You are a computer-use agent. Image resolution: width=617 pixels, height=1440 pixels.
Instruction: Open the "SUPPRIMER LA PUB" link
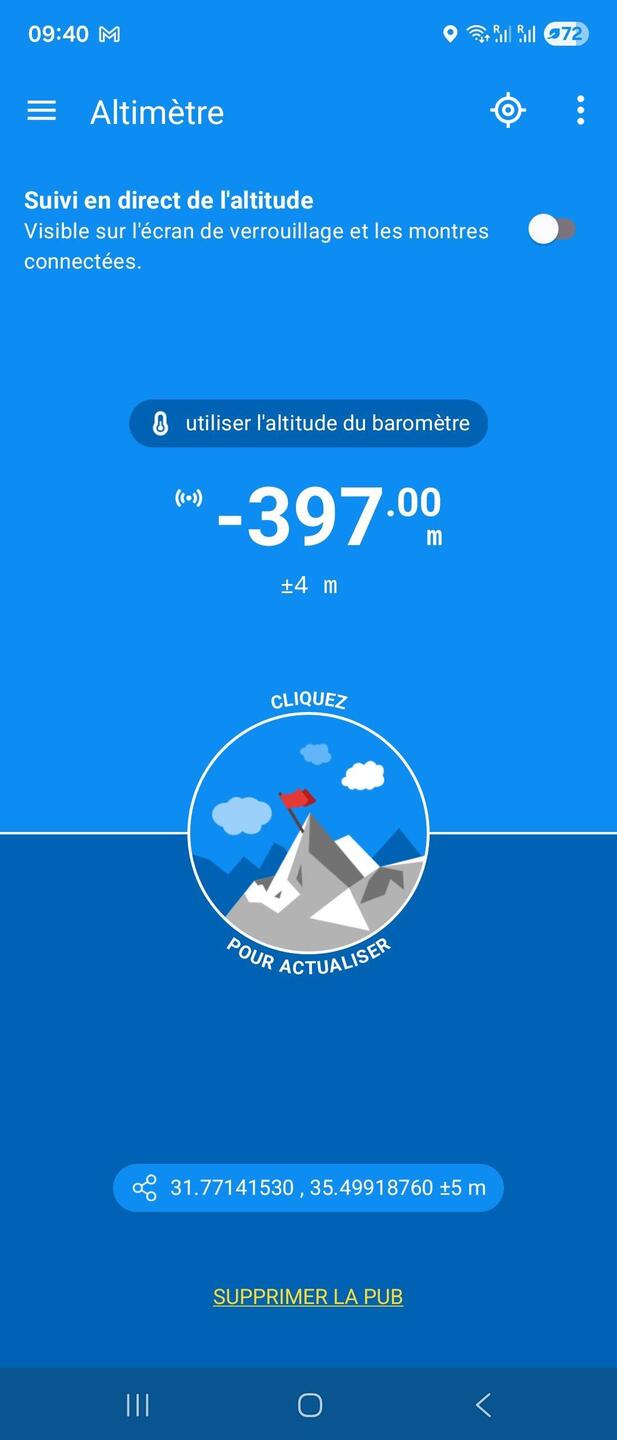tap(308, 1297)
